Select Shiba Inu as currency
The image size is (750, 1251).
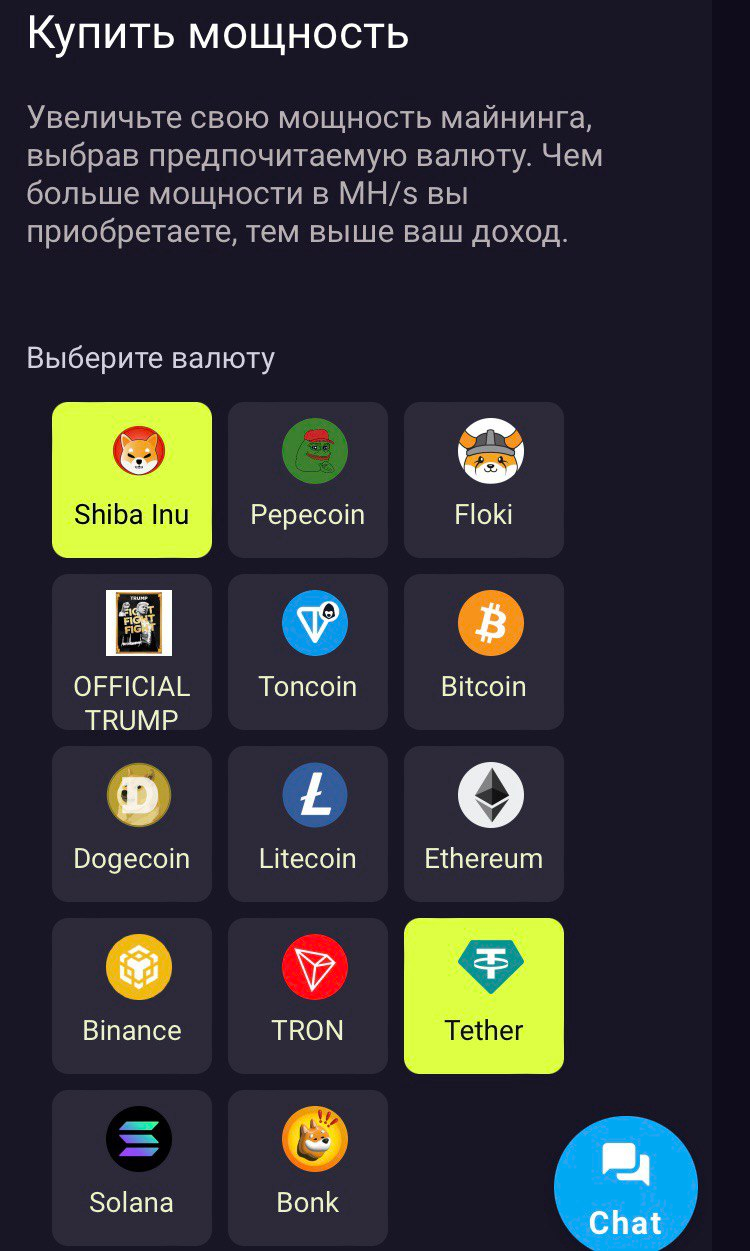pos(132,480)
